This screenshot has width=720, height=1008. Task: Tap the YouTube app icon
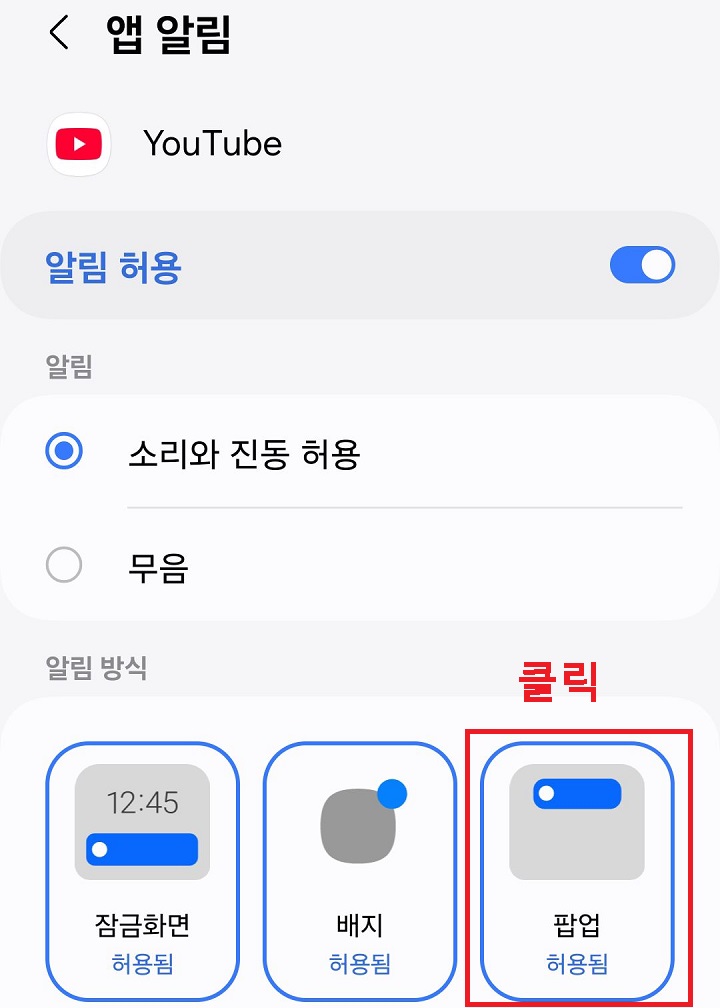(x=78, y=143)
